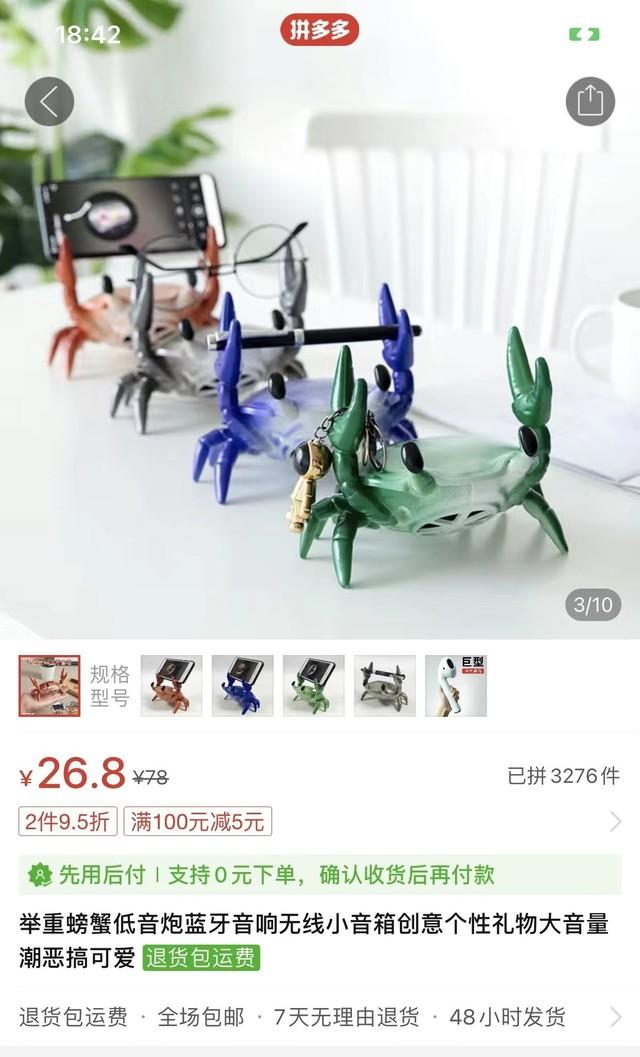The height and width of the screenshot is (1057, 640).
Task: Tap the 退货包运费 green tag
Action: tap(201, 957)
